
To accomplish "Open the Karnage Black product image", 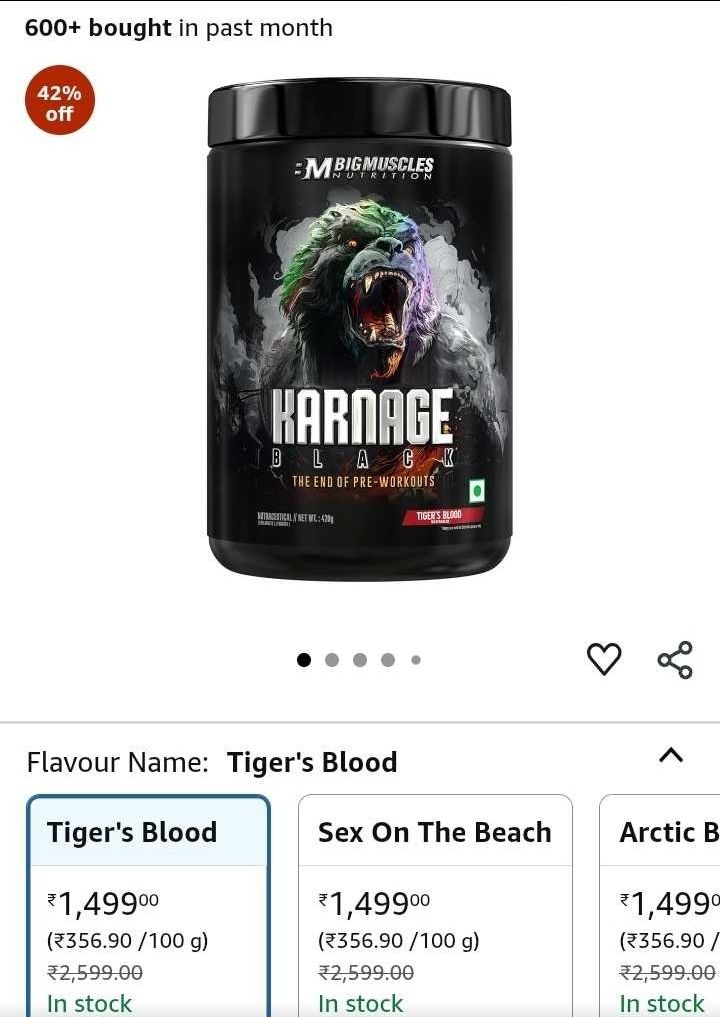I will pyautogui.click(x=359, y=332).
